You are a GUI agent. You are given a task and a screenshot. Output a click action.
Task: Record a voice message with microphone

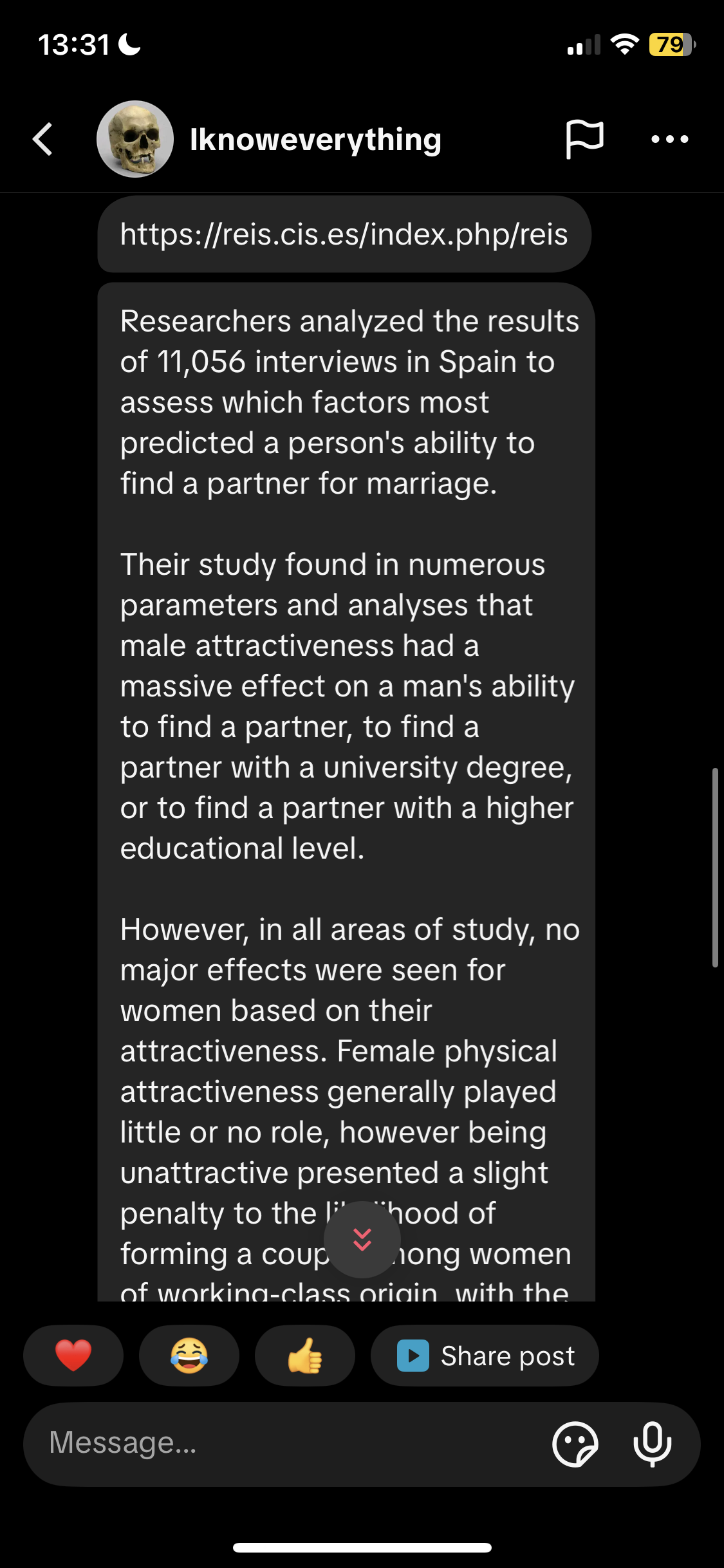pyautogui.click(x=653, y=1444)
